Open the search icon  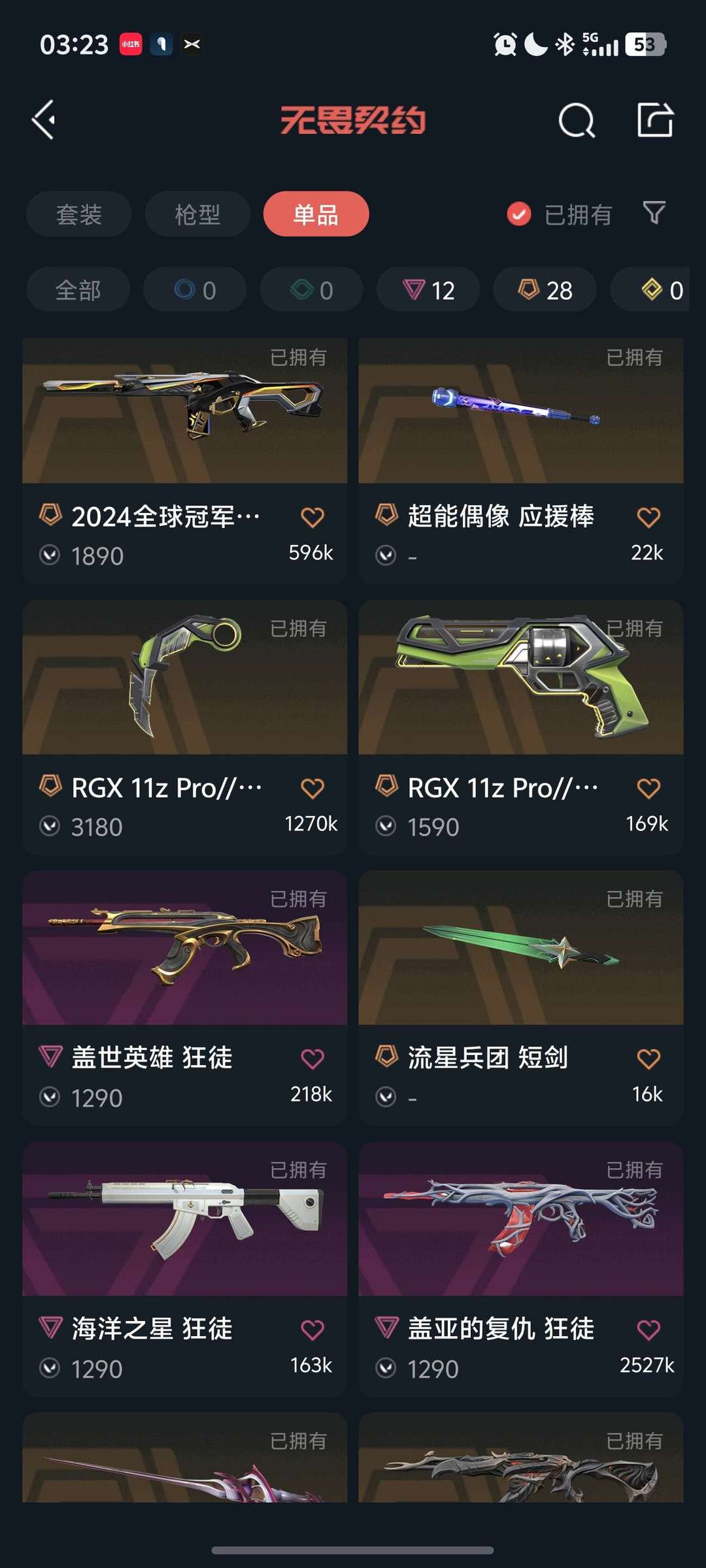pos(576,120)
